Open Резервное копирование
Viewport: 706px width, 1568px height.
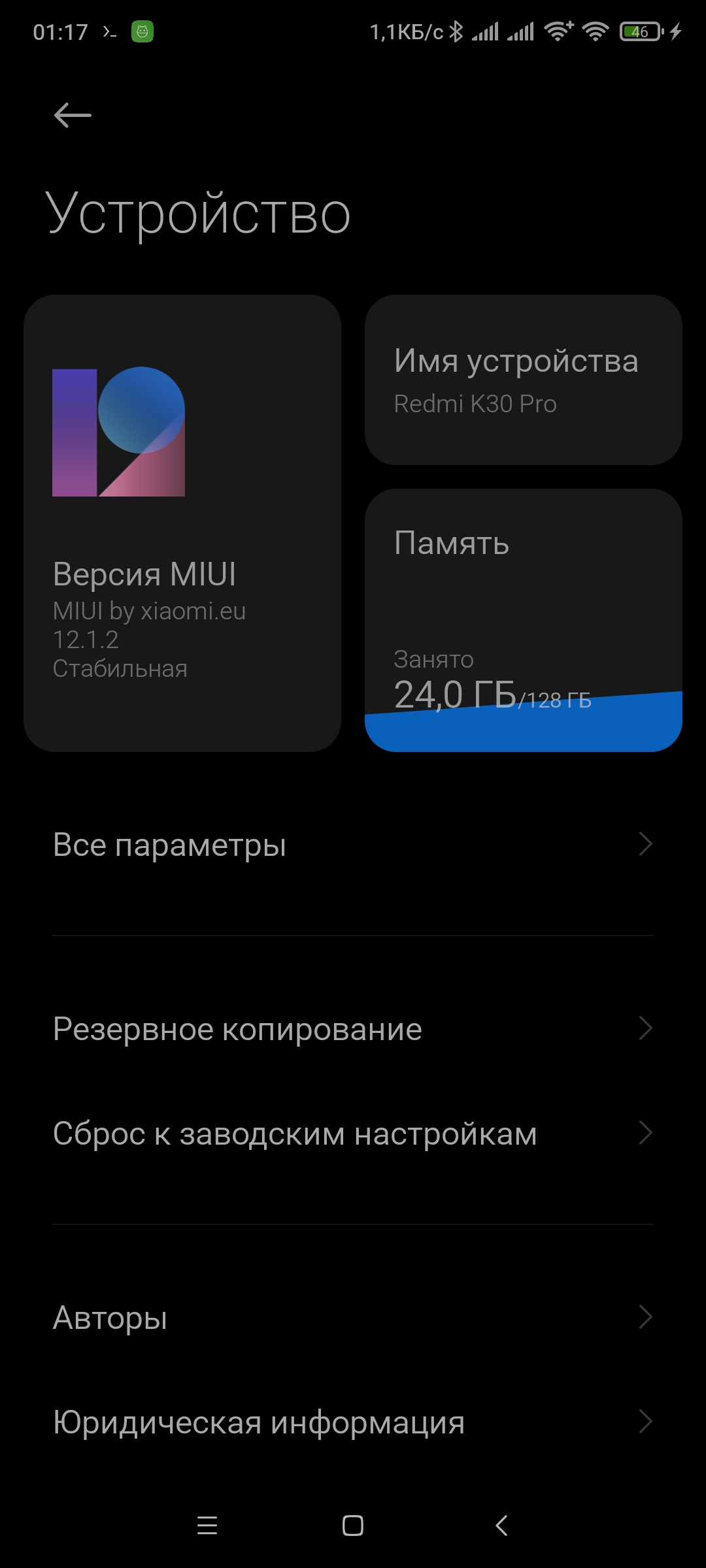353,1029
